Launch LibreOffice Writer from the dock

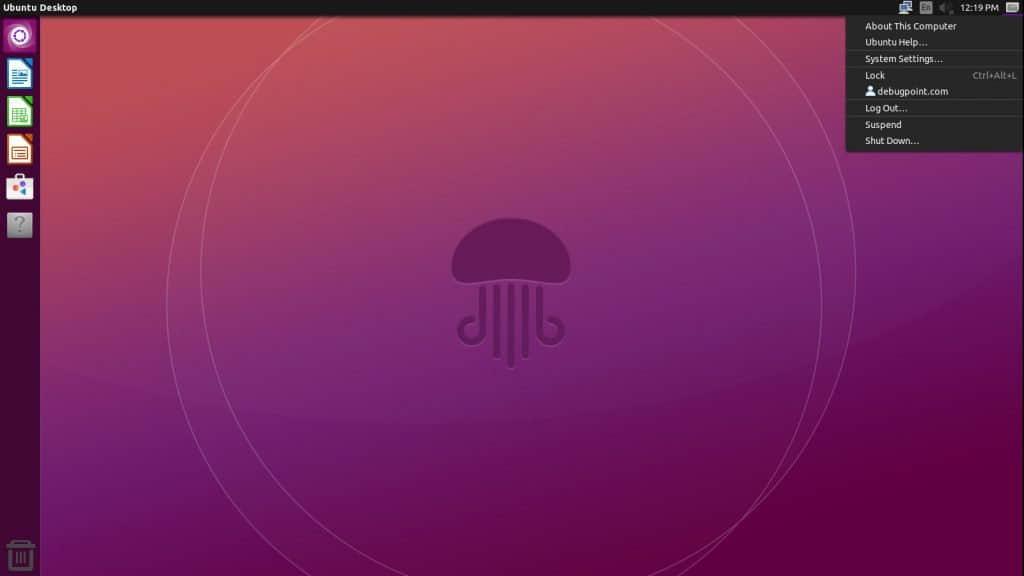pyautogui.click(x=20, y=74)
